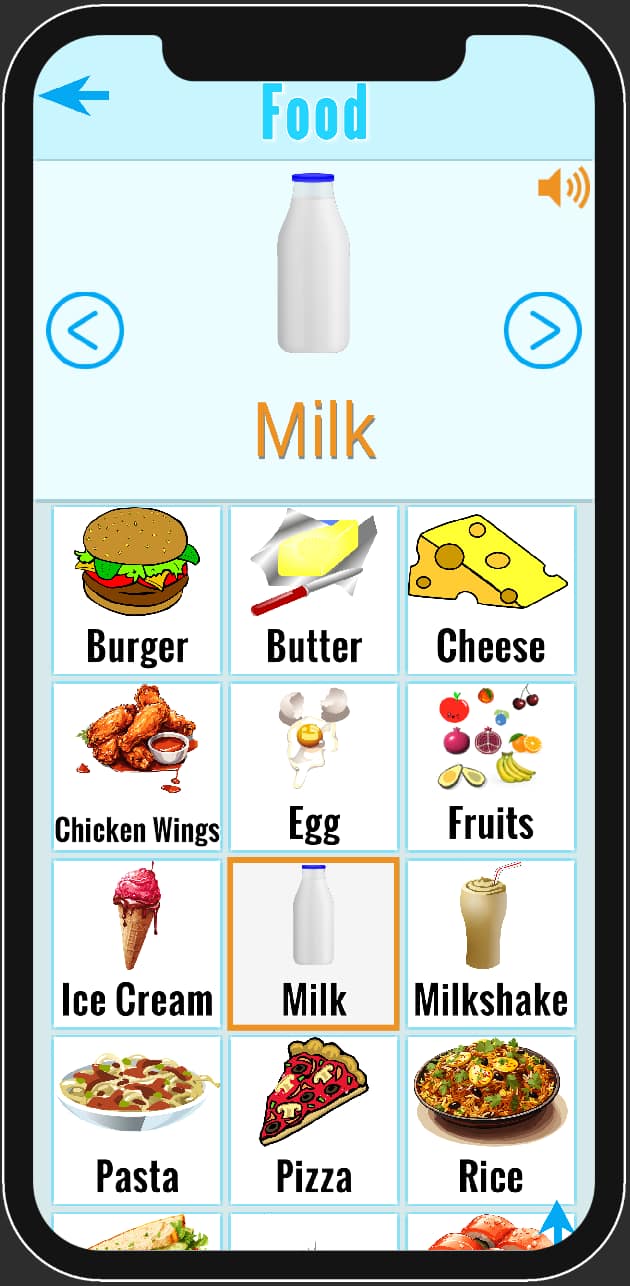Tap the Ice Cream tile

[x=137, y=944]
